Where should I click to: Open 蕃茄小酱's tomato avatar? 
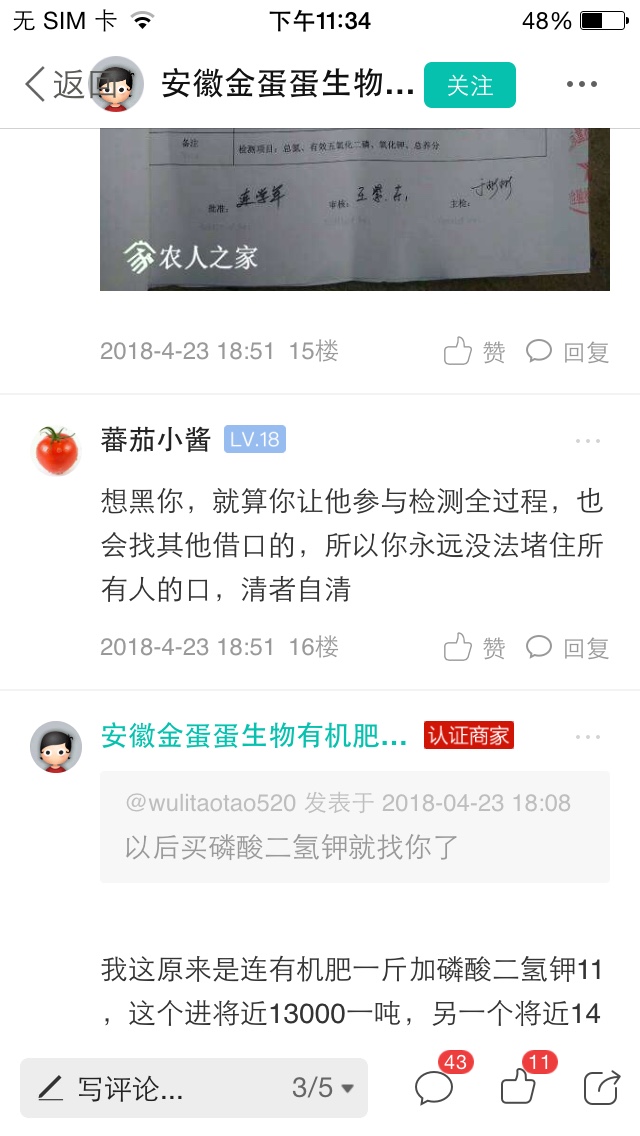(57, 451)
